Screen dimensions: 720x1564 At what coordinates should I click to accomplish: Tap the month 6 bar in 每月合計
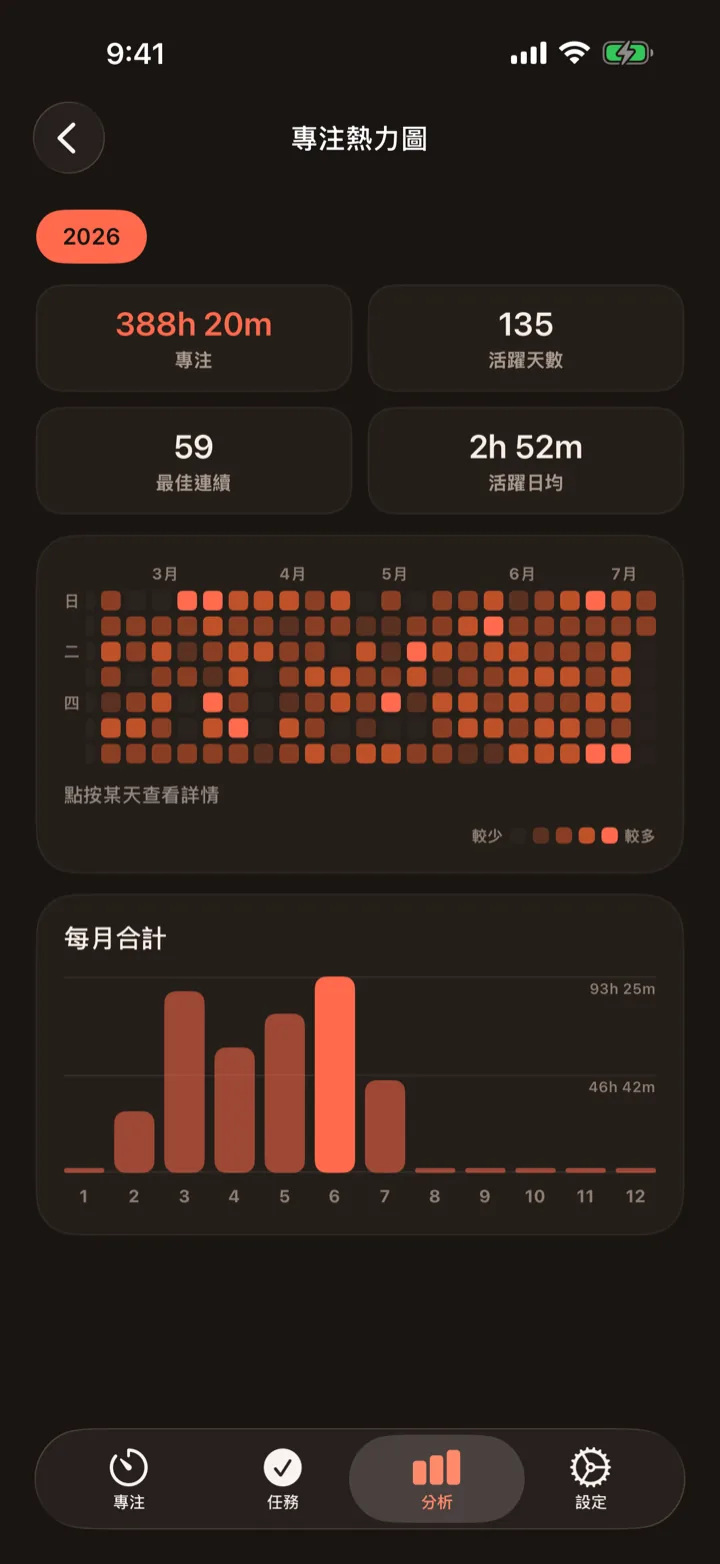(x=335, y=1075)
